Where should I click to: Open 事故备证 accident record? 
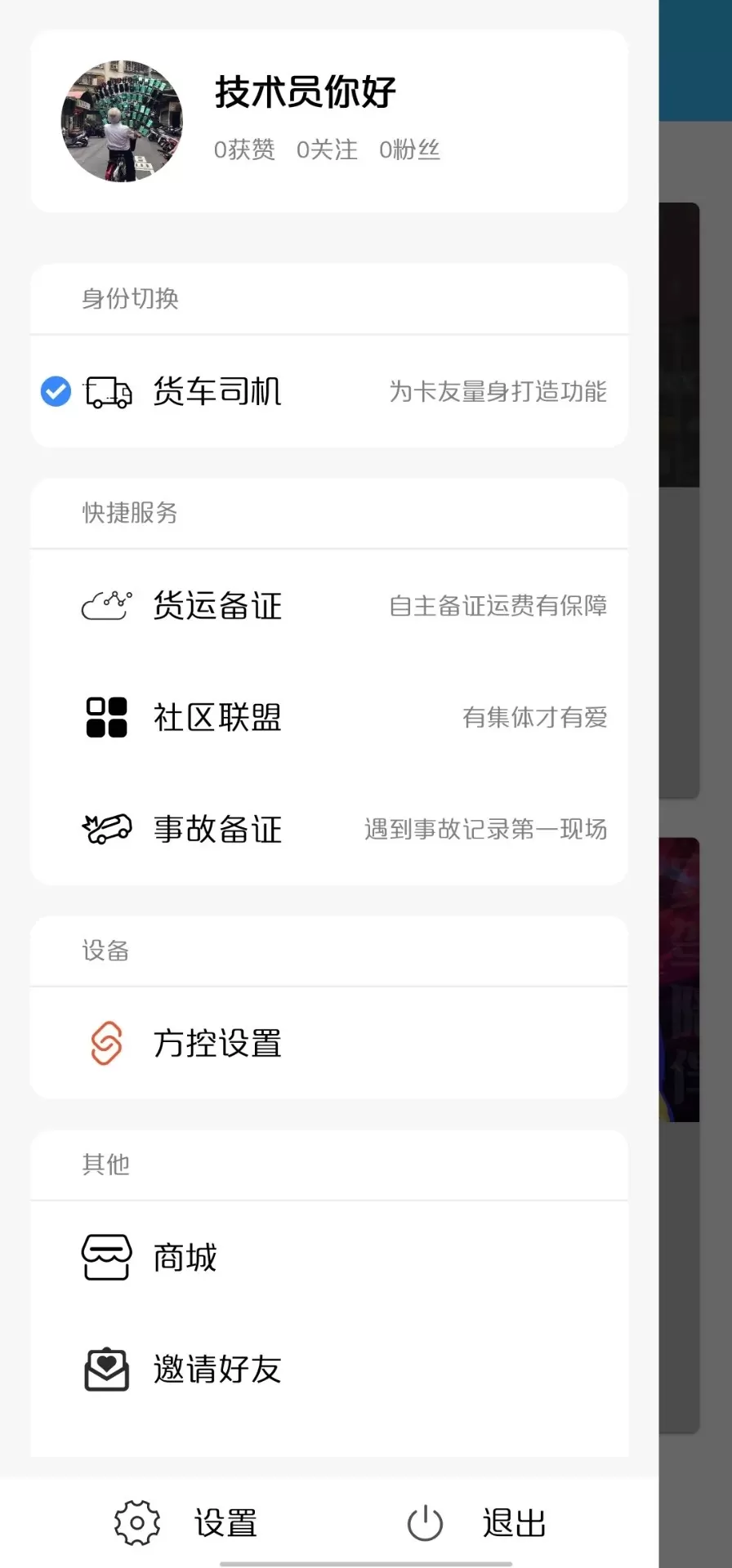coord(329,829)
